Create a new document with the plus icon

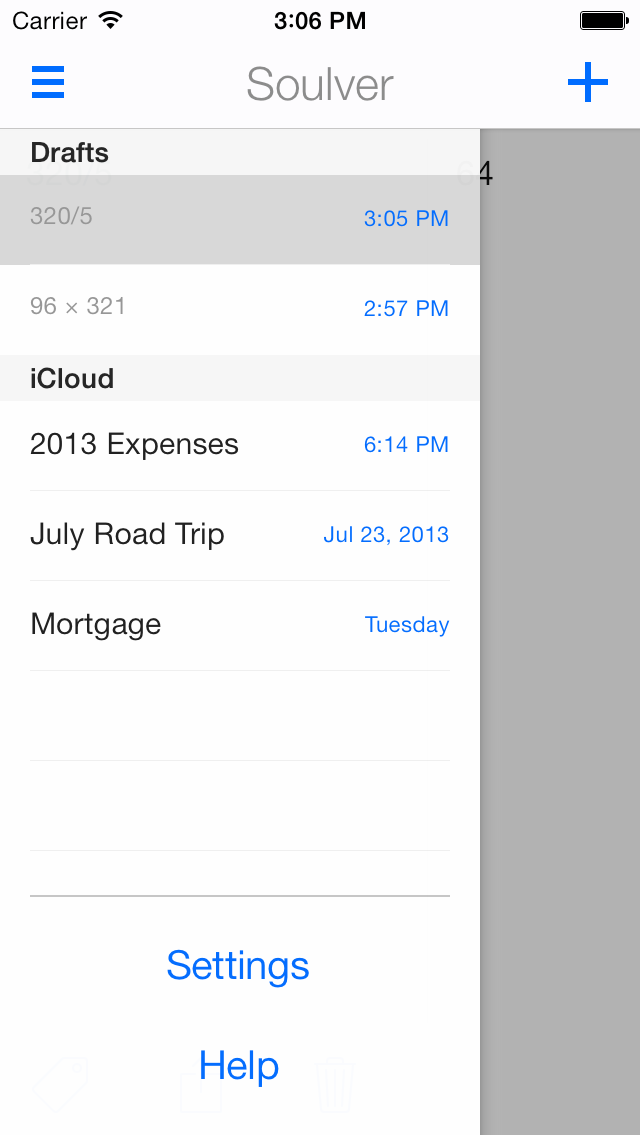[x=588, y=82]
